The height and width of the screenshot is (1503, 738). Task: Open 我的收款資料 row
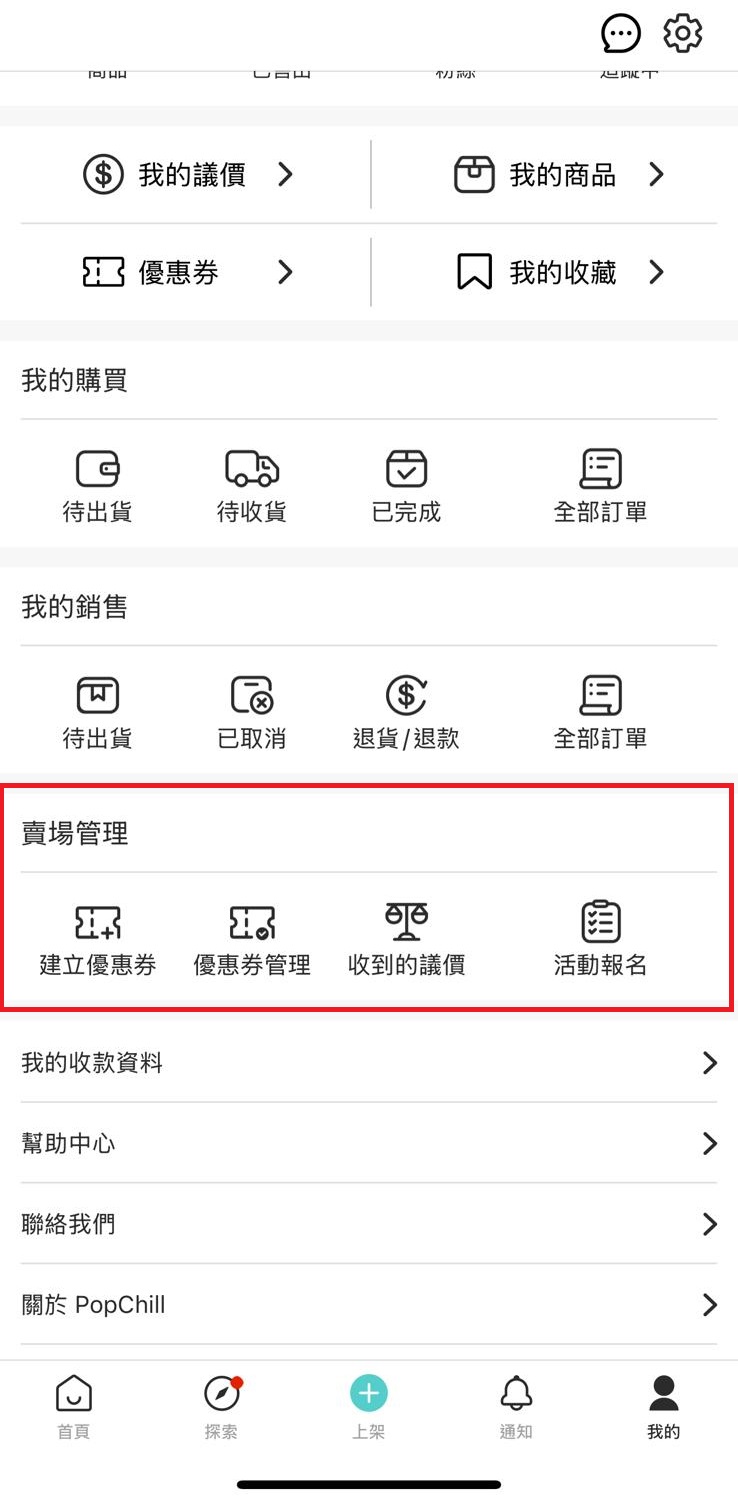tap(369, 1062)
